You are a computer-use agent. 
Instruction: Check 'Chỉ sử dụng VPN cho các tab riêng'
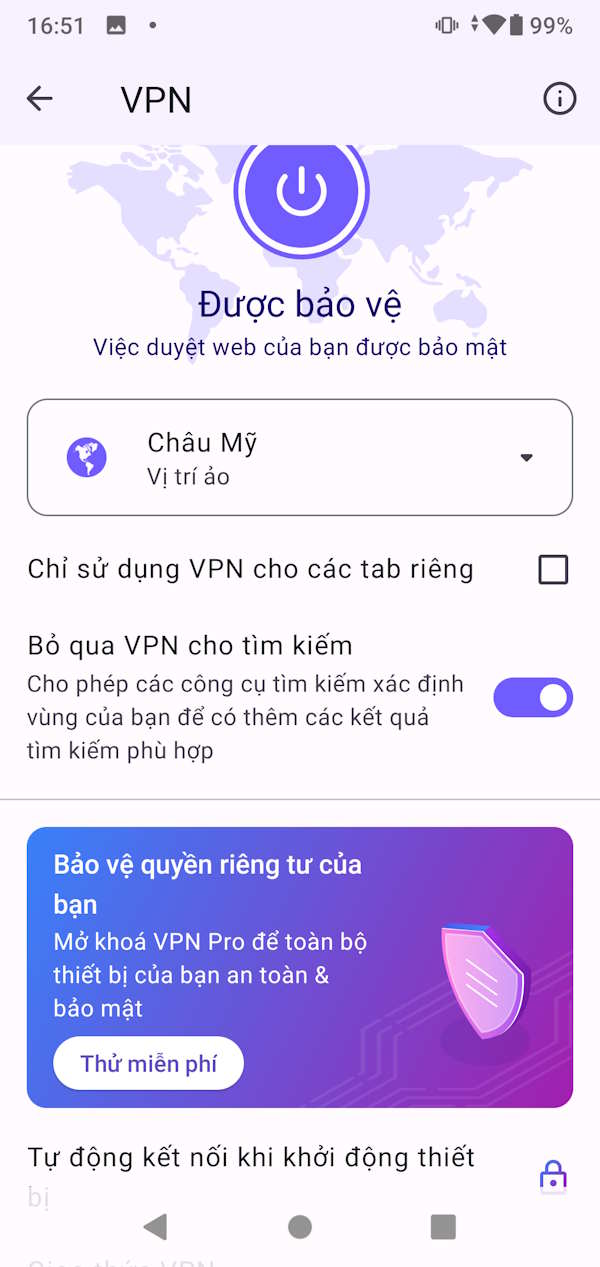553,570
